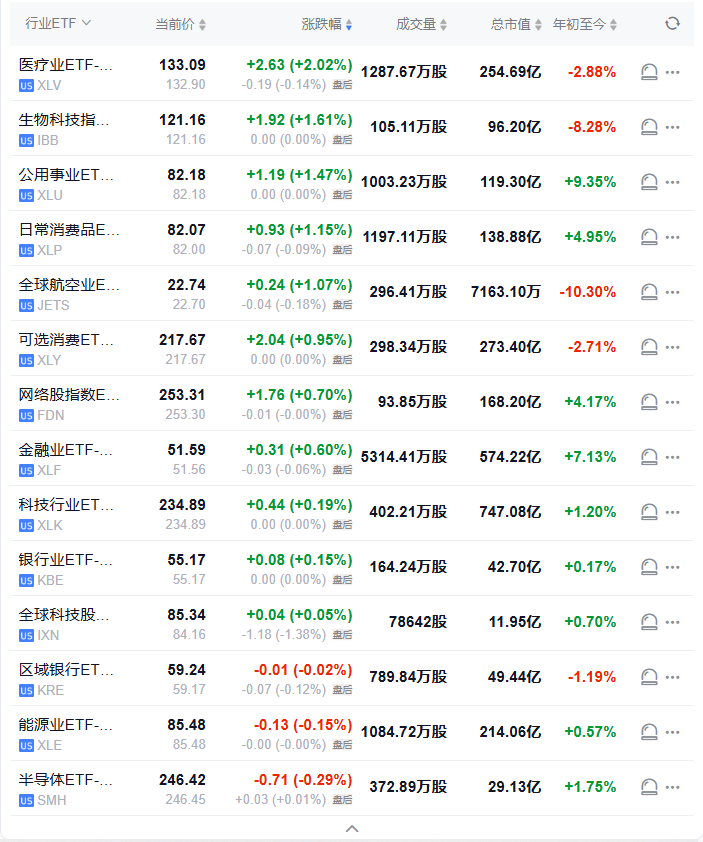Sort the list by 涨跌幅

coord(327,24)
